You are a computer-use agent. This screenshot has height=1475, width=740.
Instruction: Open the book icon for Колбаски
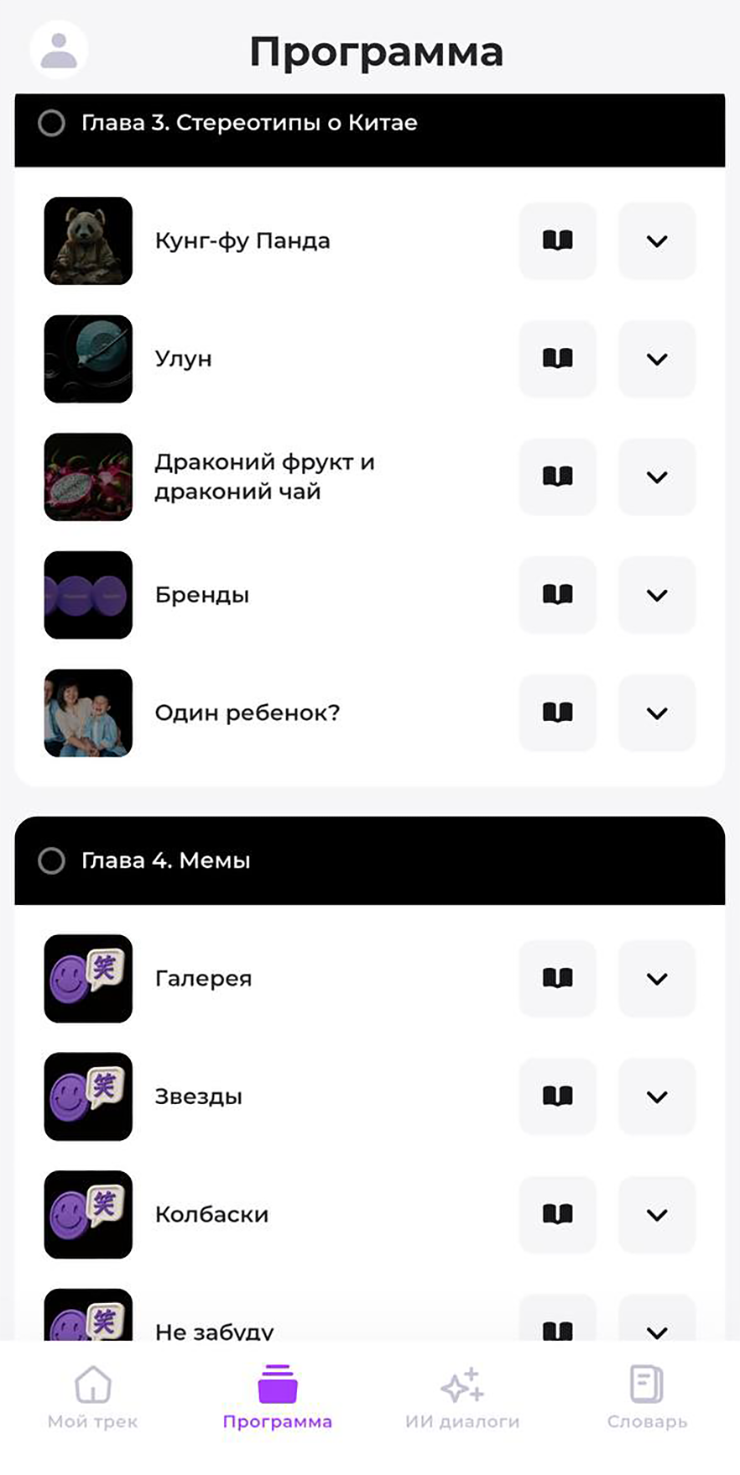(557, 1215)
